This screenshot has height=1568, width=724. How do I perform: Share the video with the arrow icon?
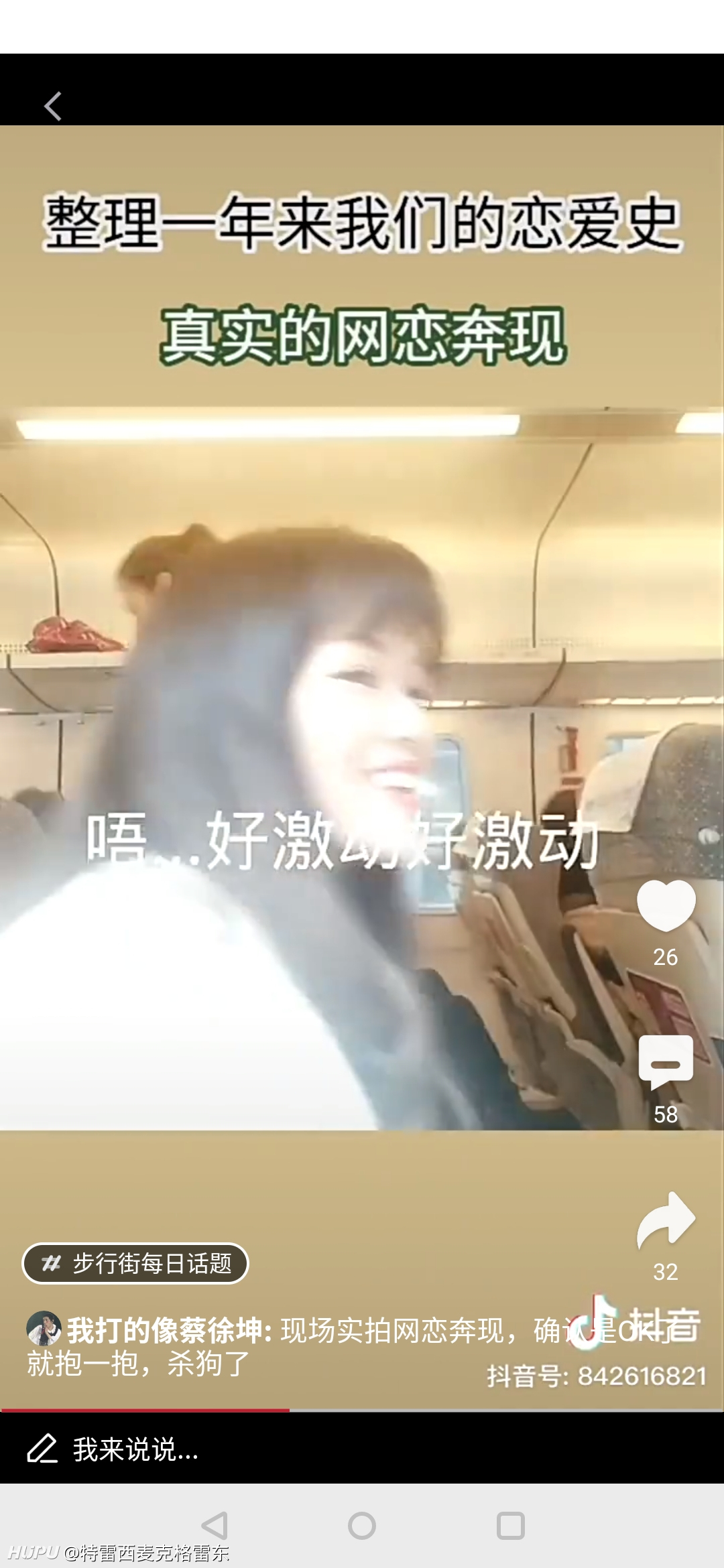click(666, 1221)
